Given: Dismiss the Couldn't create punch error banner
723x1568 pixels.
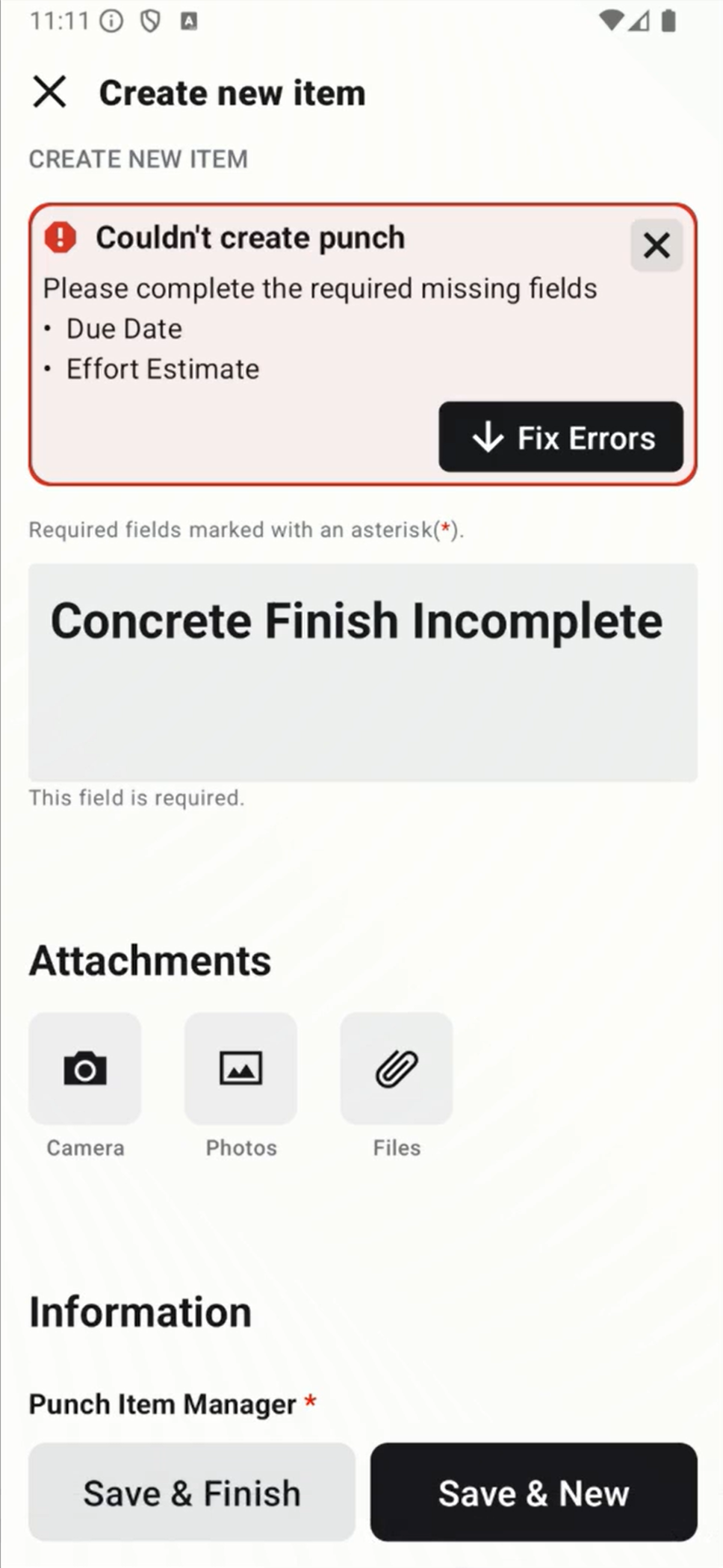Looking at the screenshot, I should pyautogui.click(x=656, y=245).
